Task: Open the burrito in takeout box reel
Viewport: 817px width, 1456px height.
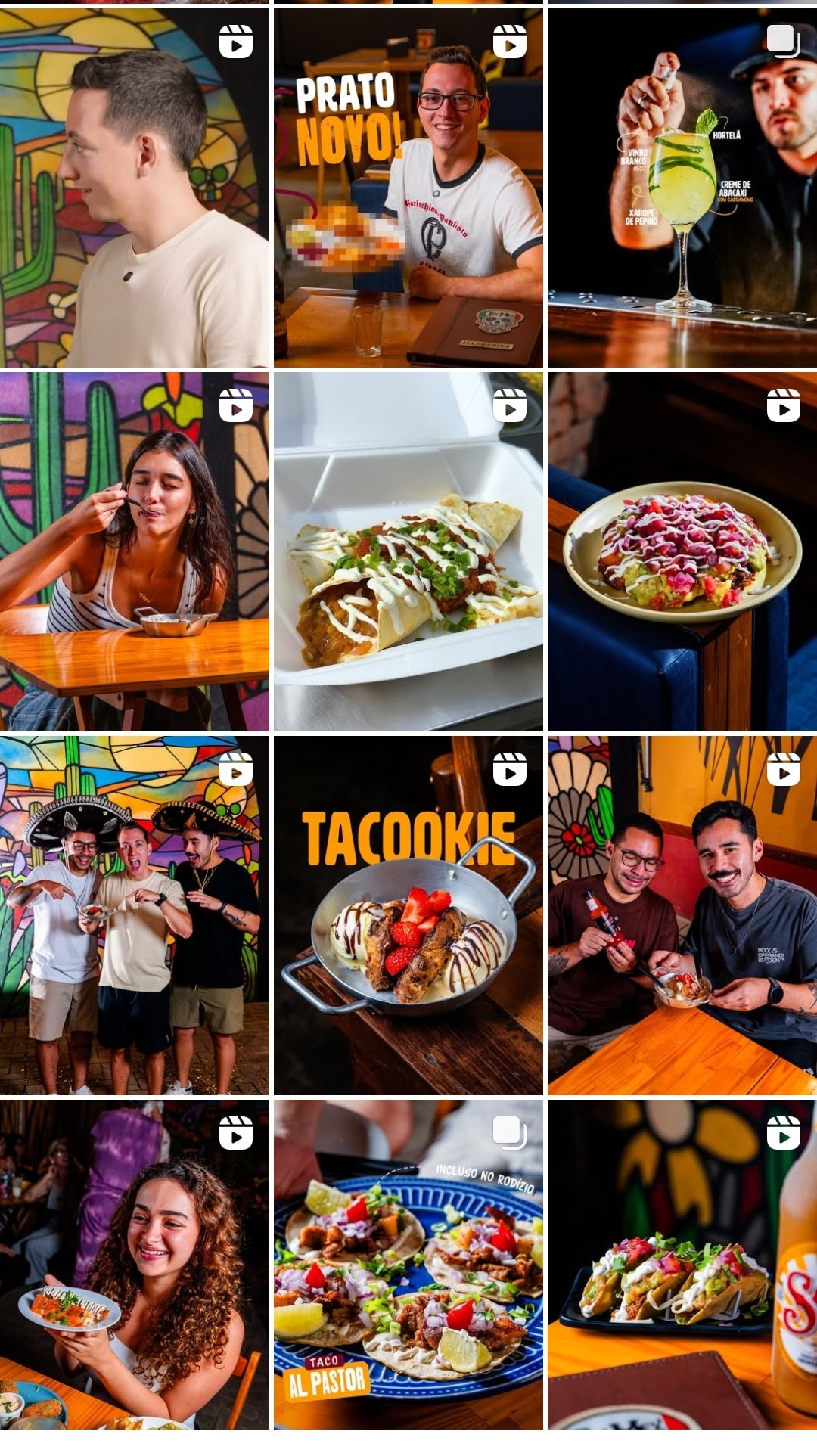Action: click(408, 551)
